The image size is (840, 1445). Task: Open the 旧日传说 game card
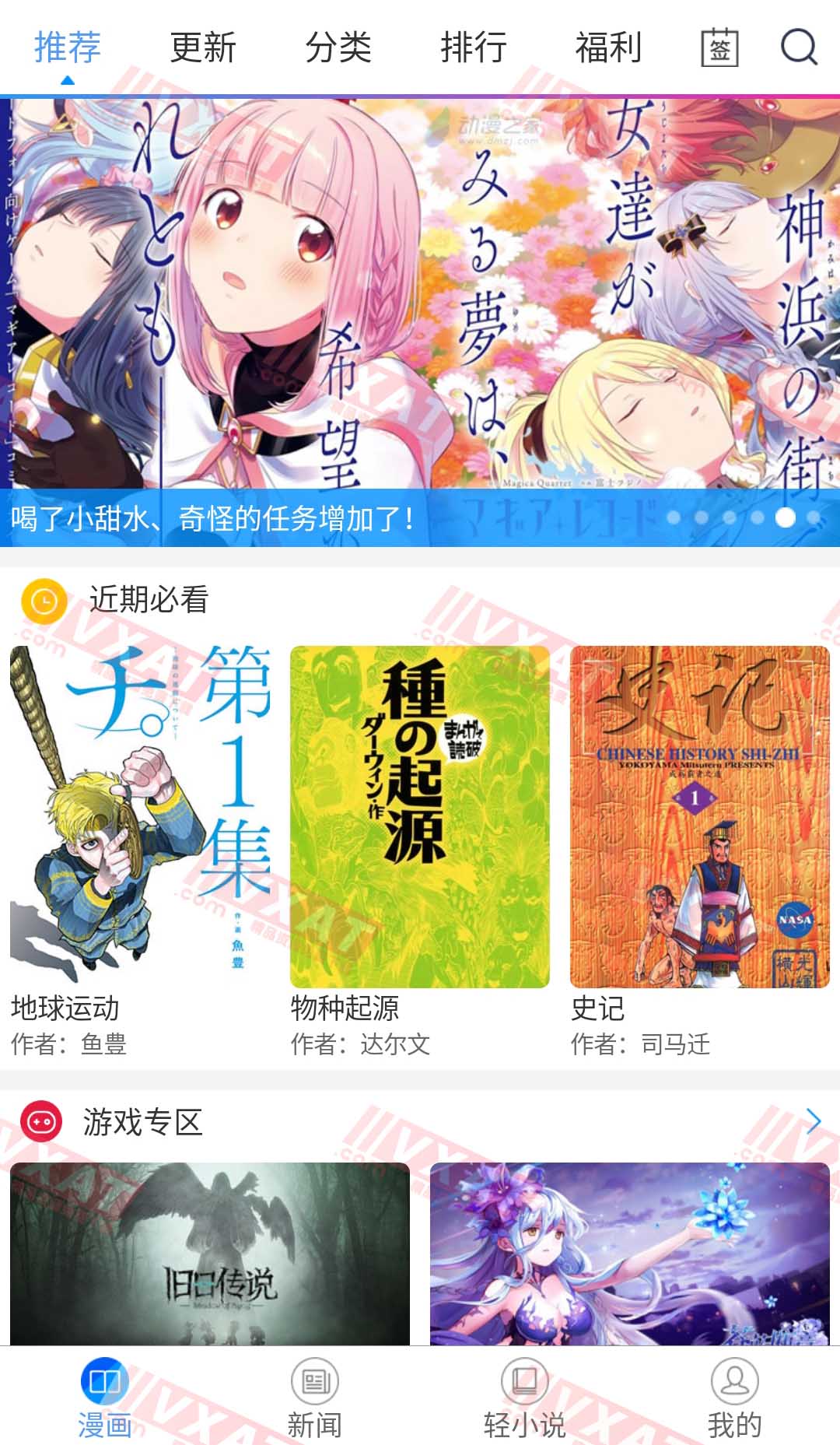coord(210,1253)
